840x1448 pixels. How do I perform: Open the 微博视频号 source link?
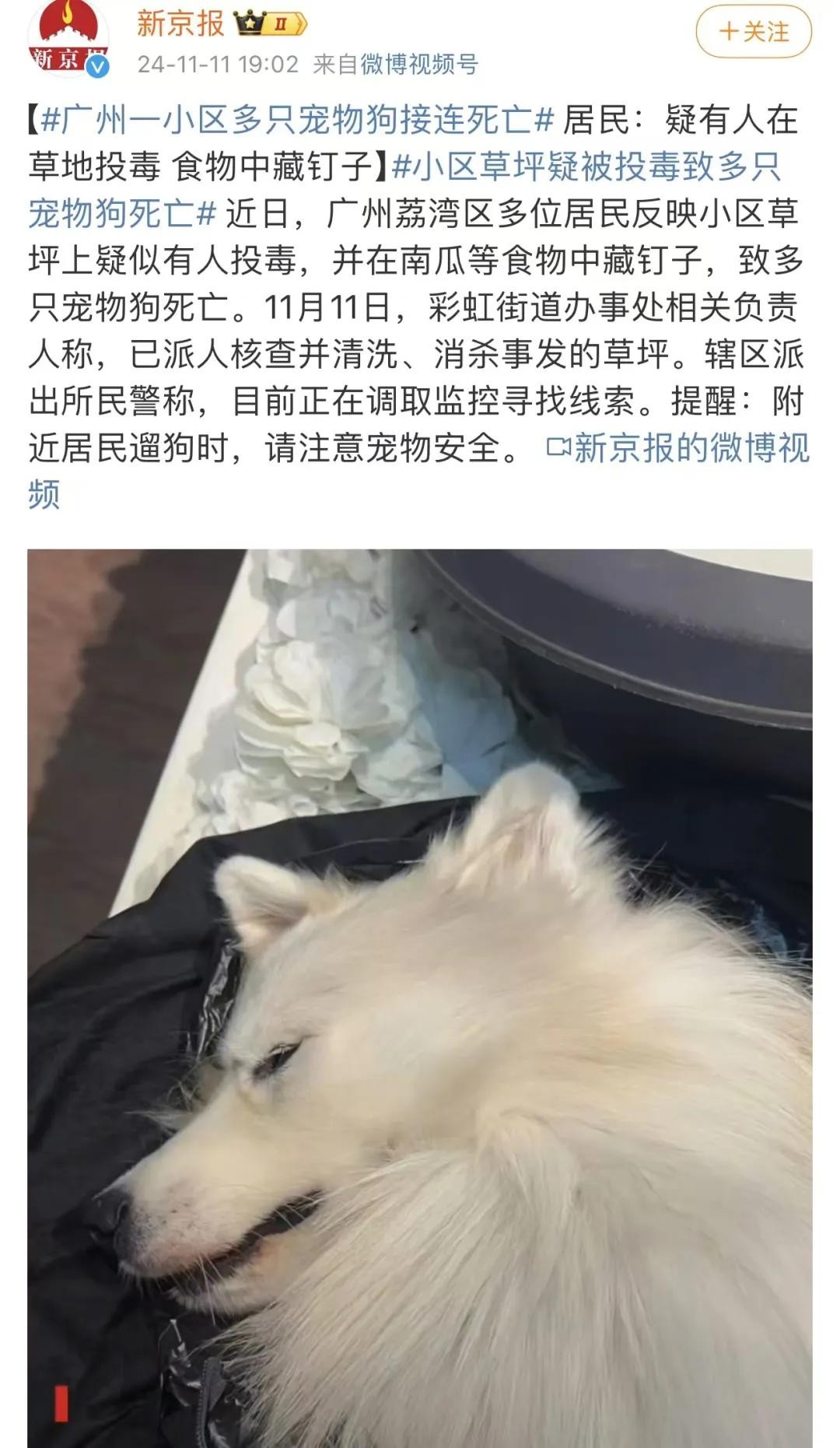pos(418,64)
